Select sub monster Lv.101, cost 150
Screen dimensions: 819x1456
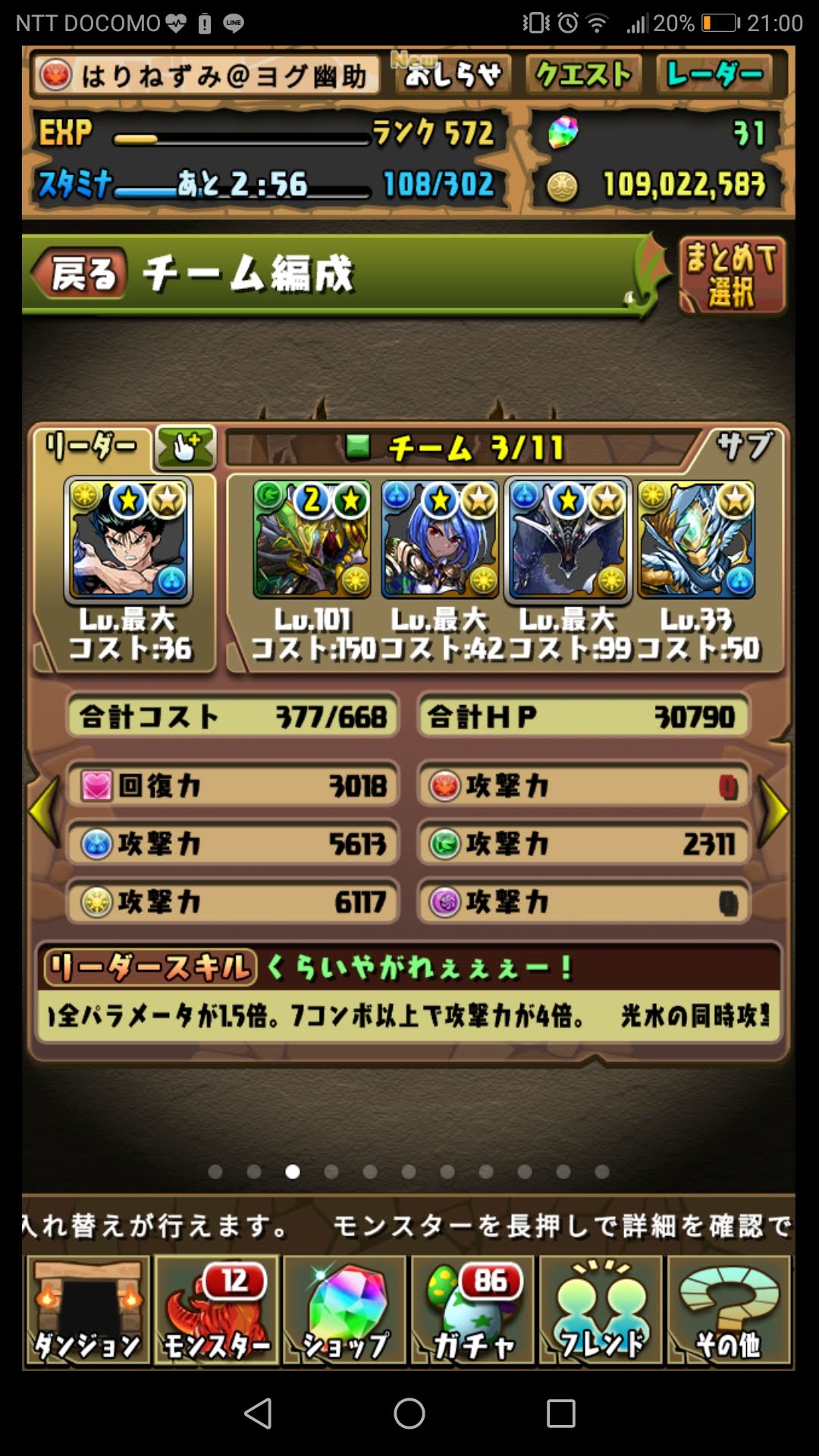click(x=312, y=539)
